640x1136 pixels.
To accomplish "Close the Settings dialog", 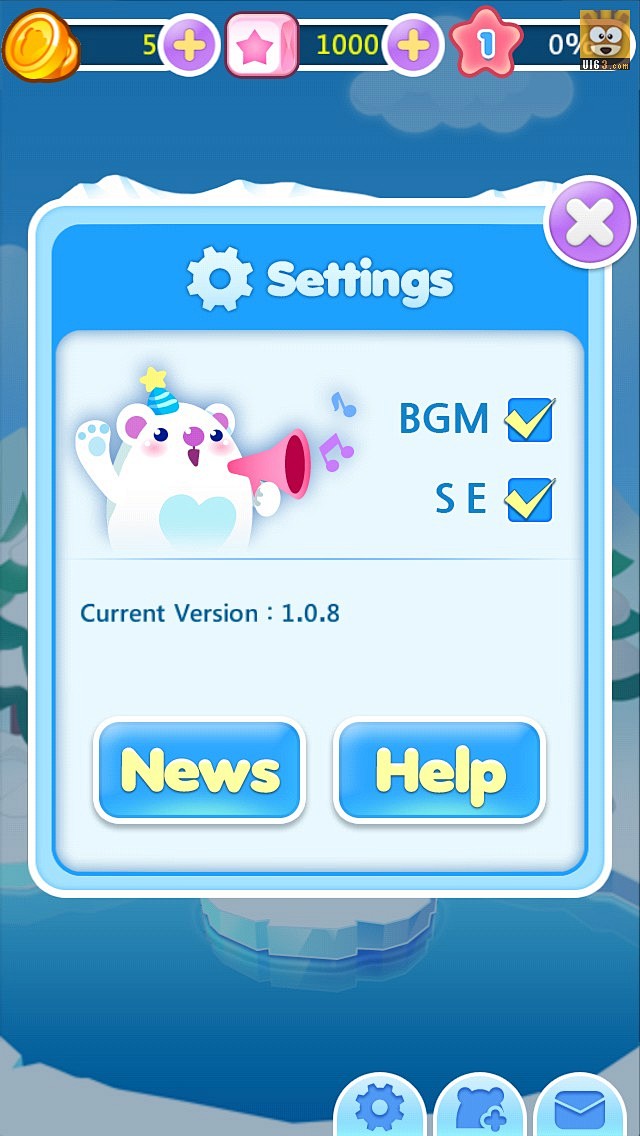I will point(591,222).
